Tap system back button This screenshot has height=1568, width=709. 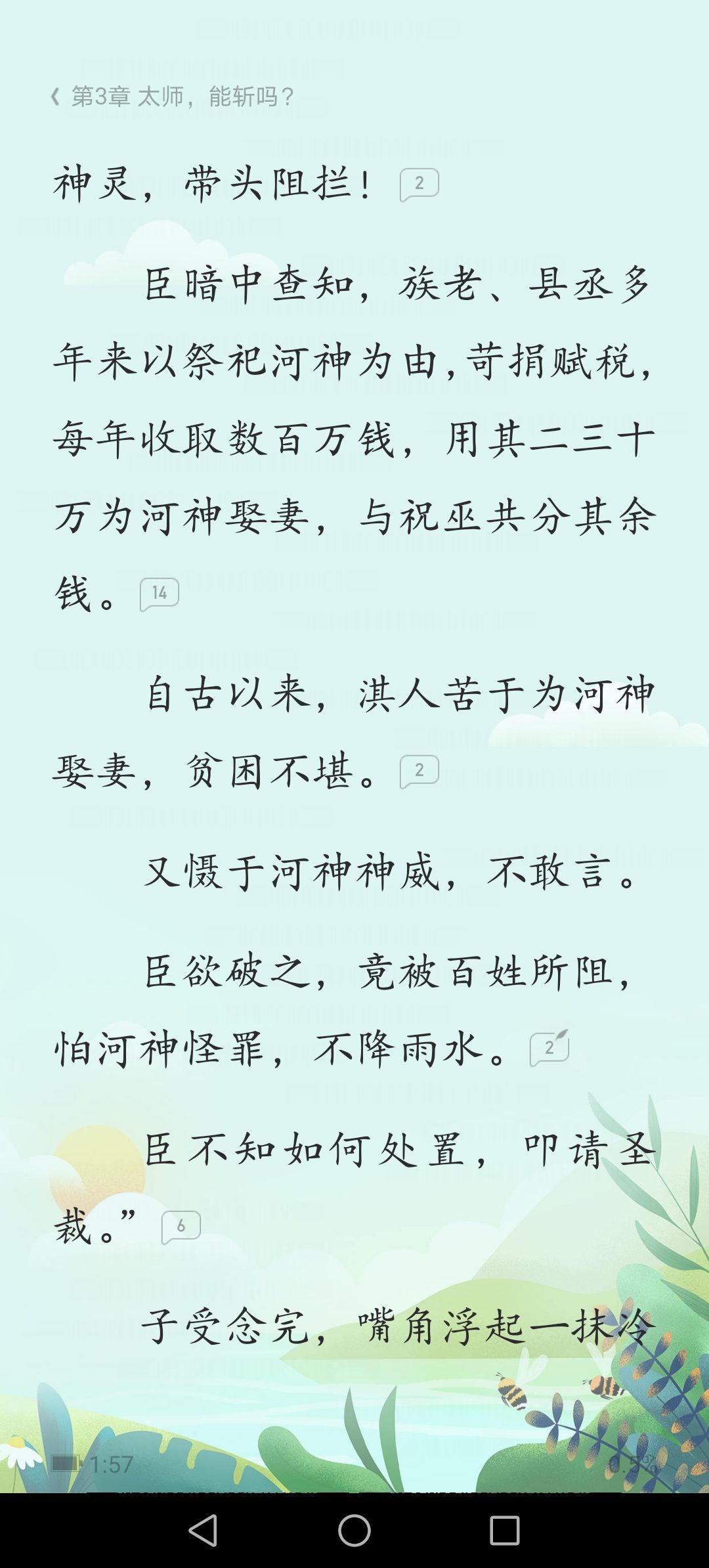click(203, 1530)
